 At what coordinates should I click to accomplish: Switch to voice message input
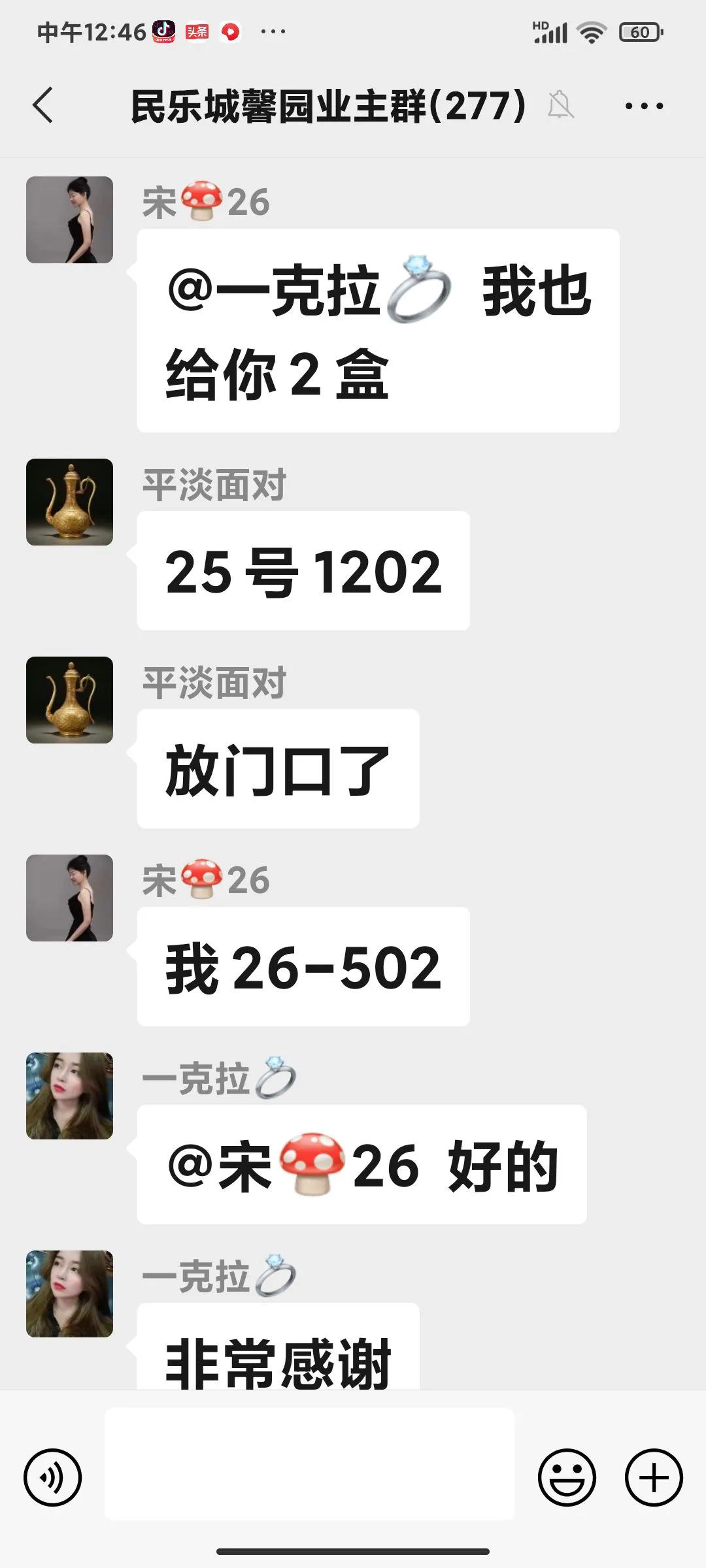coord(52,1478)
